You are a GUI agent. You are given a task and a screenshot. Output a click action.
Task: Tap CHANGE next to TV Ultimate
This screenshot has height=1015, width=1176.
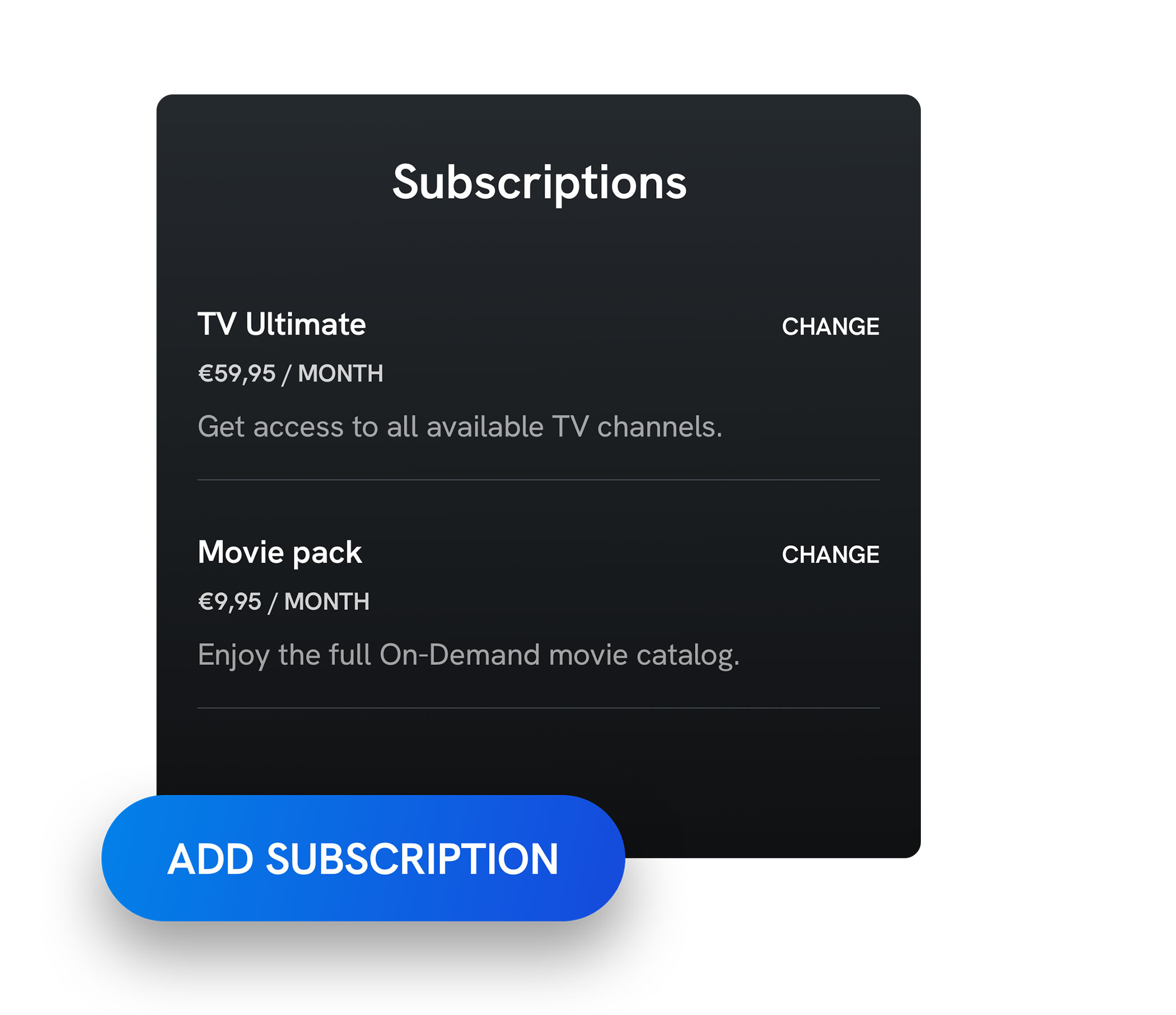[x=830, y=327]
